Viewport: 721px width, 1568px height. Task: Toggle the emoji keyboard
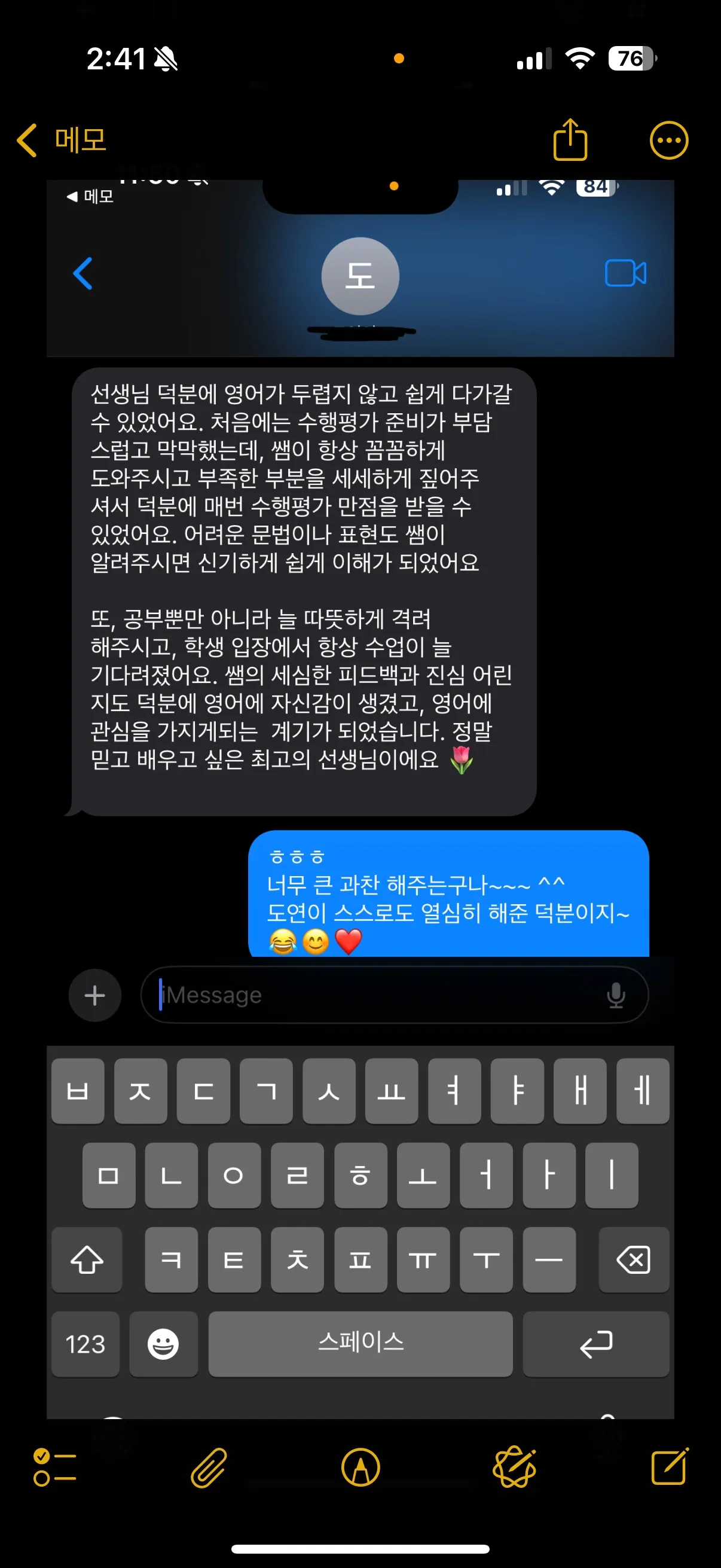point(164,1343)
